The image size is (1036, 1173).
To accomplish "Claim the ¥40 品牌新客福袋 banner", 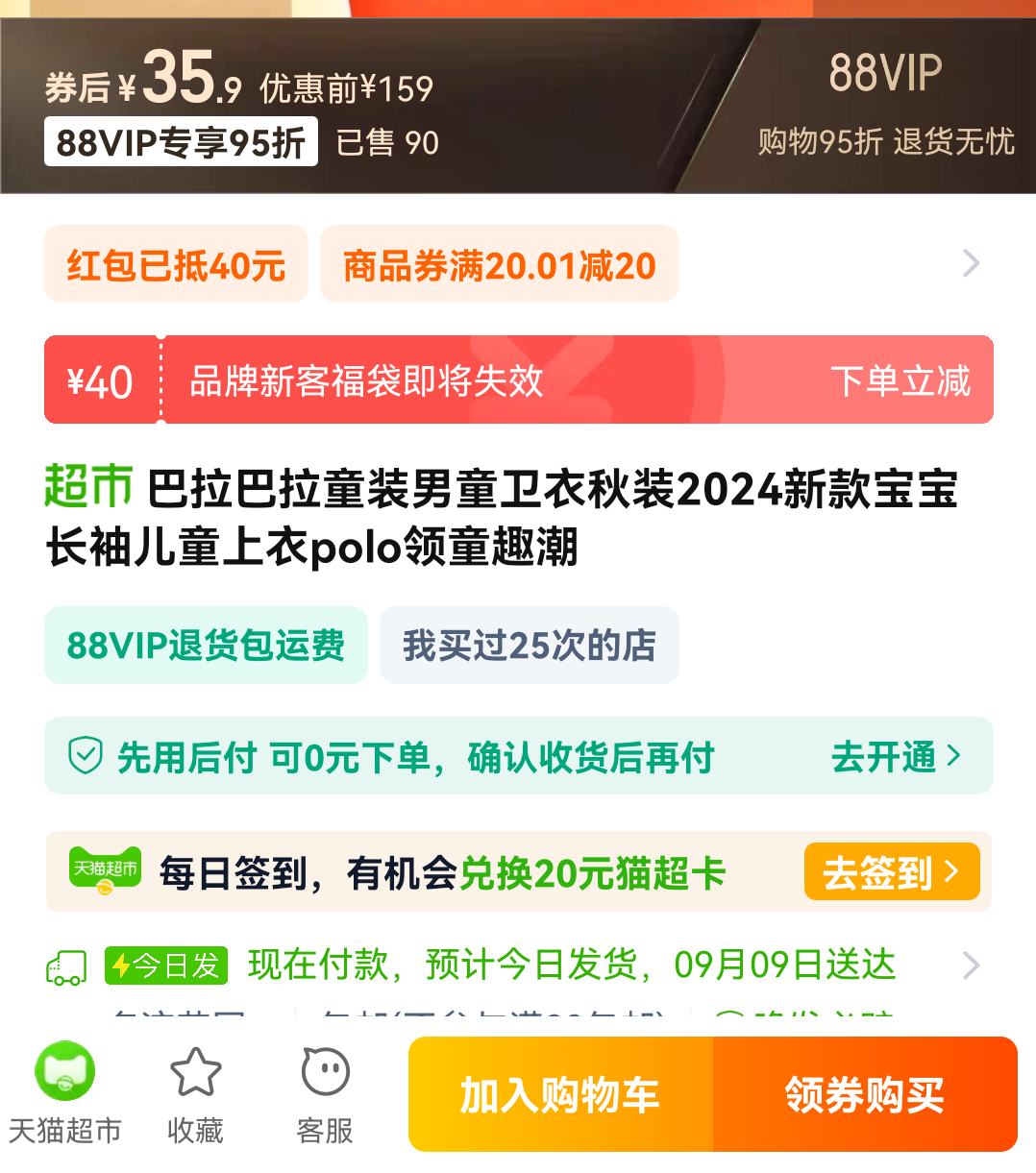I will click(518, 380).
